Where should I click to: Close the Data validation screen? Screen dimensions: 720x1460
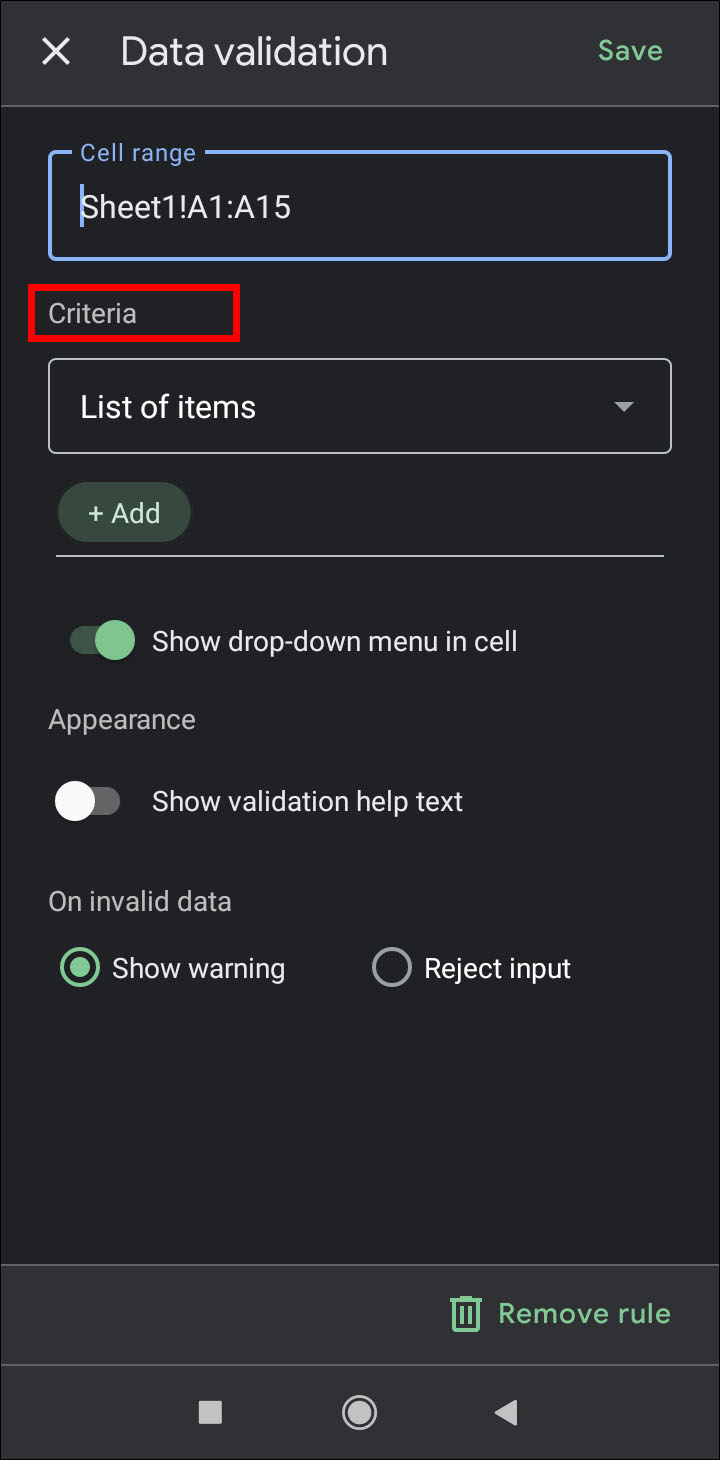(56, 52)
